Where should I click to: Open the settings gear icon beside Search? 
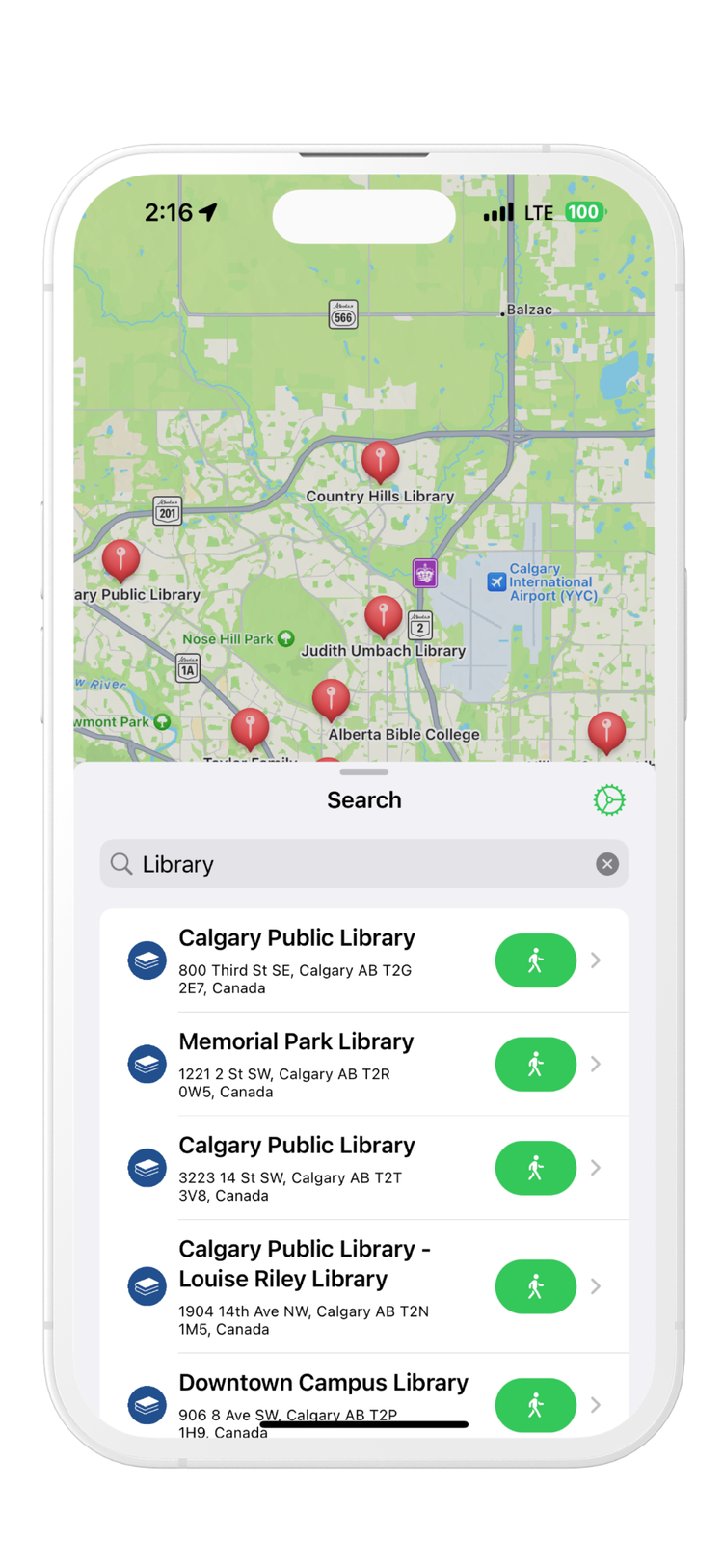(x=608, y=799)
